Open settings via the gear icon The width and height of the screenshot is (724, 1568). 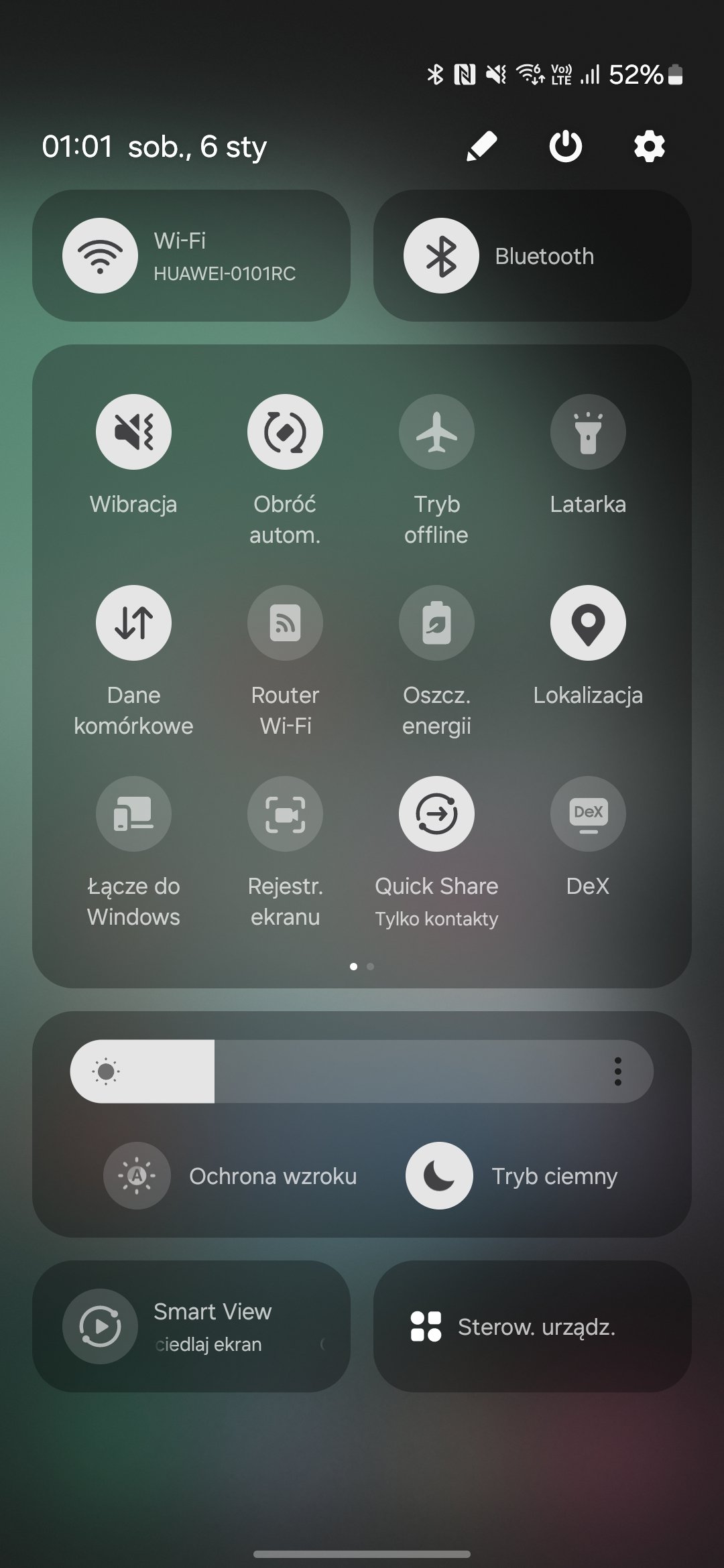(x=649, y=146)
